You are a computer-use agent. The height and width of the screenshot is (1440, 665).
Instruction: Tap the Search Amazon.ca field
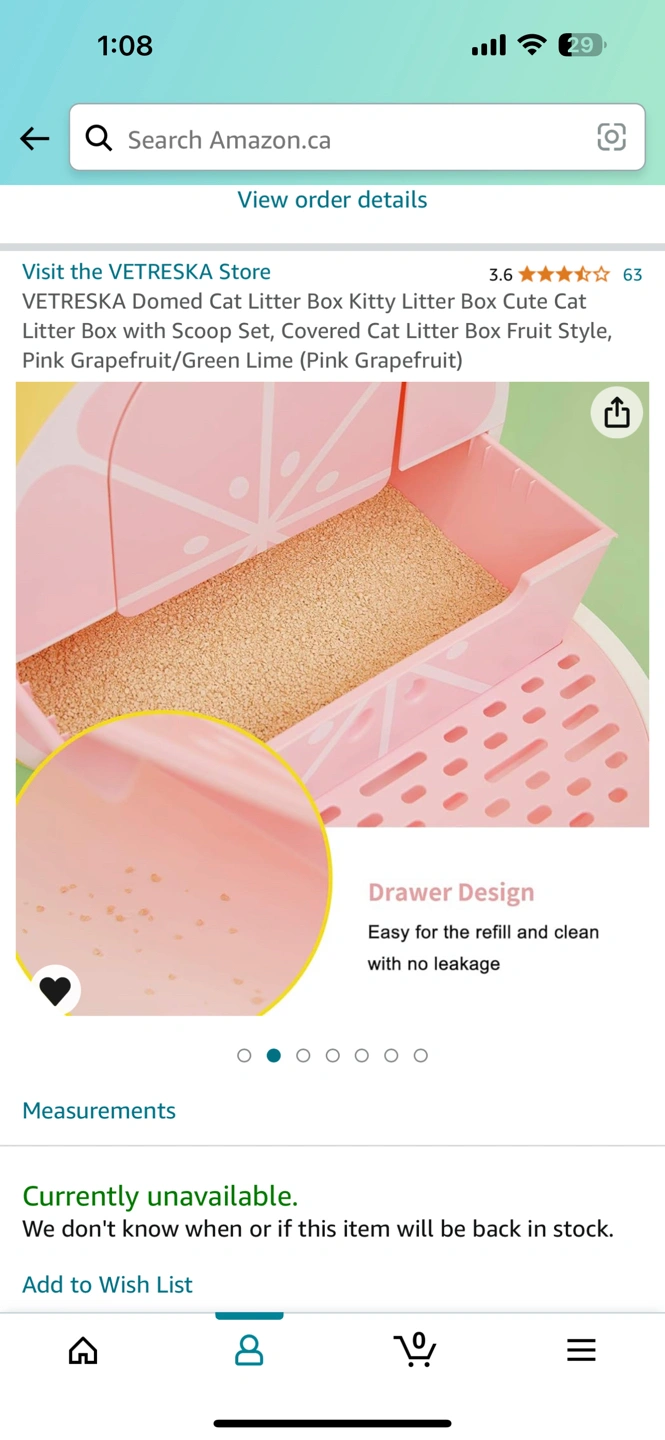340,139
